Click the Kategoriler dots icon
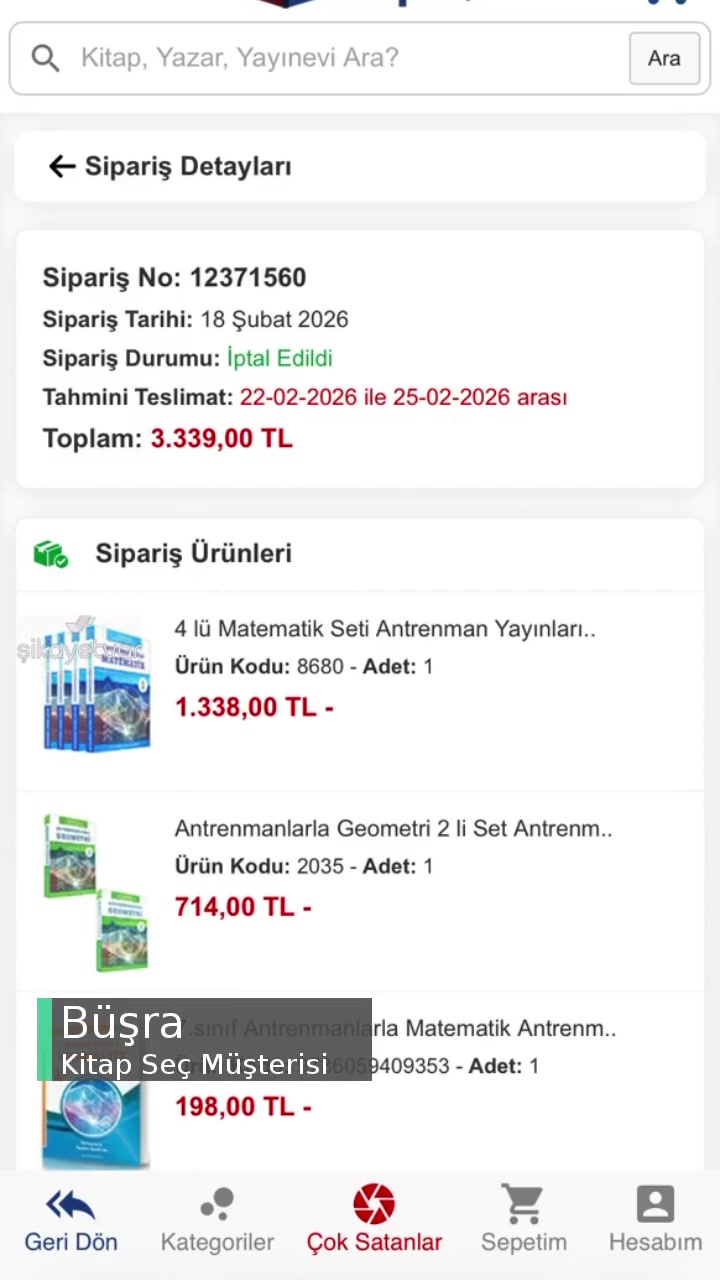Screen dimensions: 720x1280 (x=217, y=1204)
